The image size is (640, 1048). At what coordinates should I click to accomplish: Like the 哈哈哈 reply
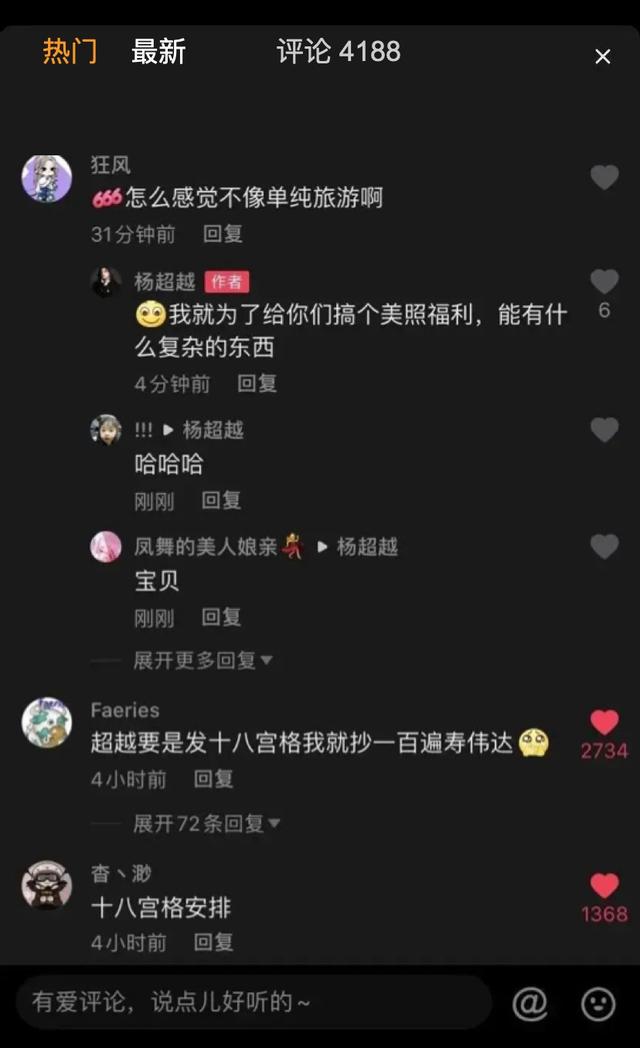[604, 430]
